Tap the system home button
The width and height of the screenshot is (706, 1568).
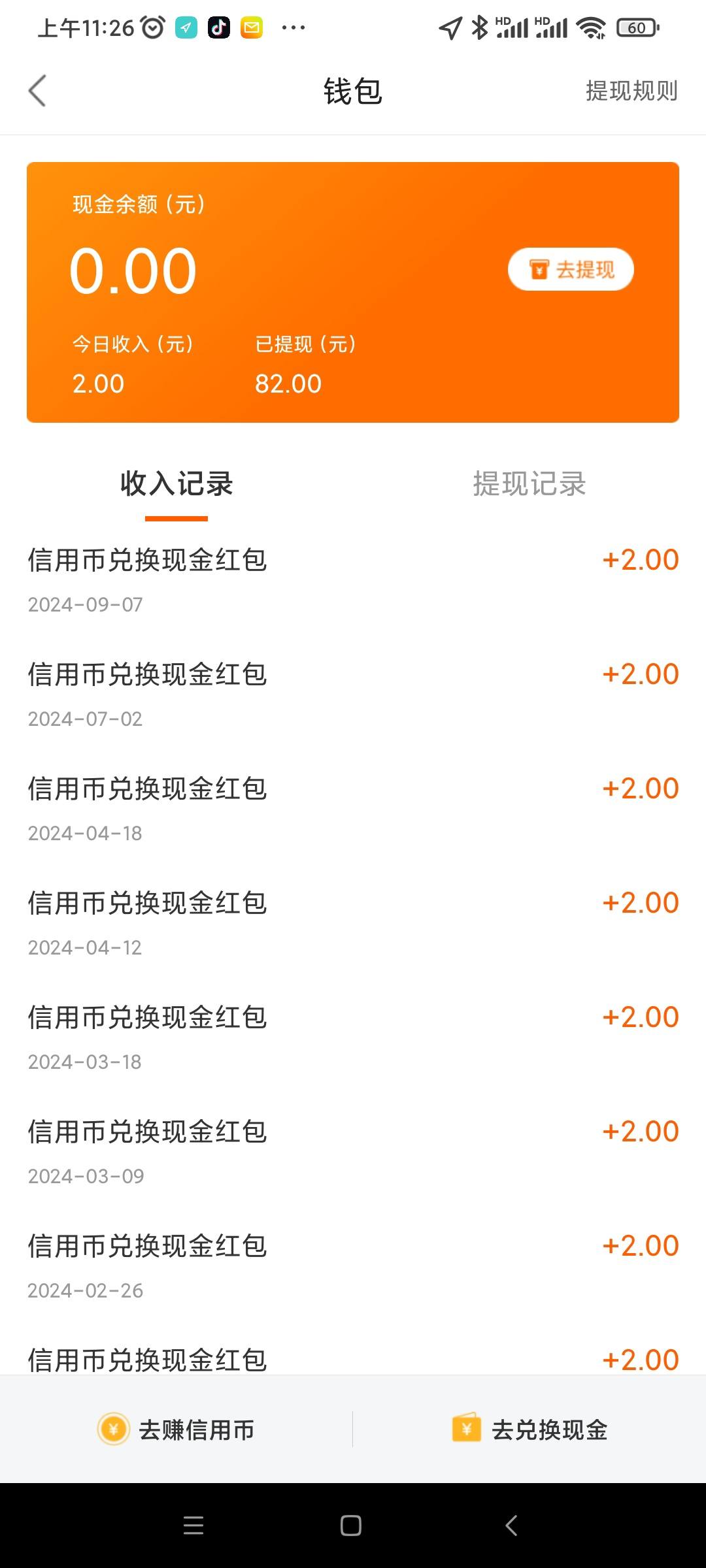[351, 1526]
